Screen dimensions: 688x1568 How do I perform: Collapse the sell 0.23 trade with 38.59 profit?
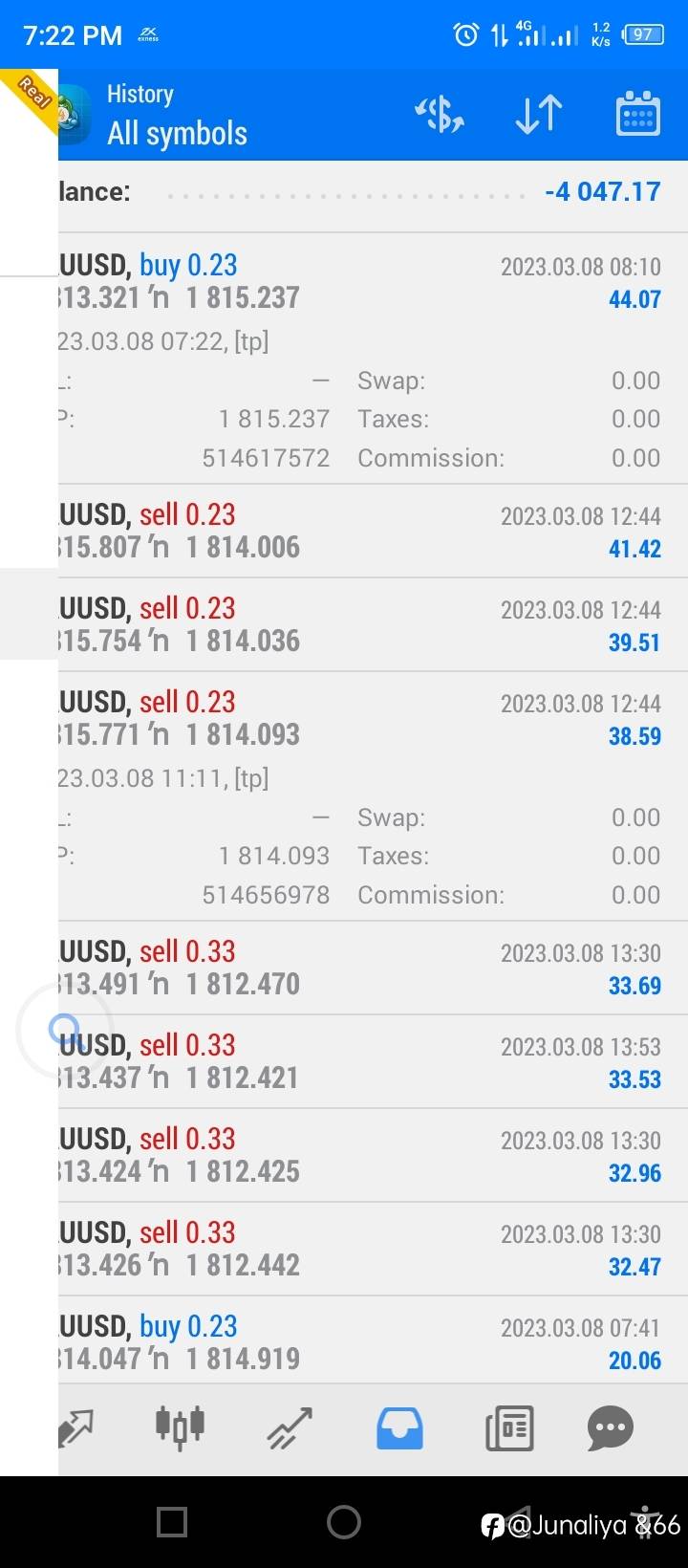(373, 795)
